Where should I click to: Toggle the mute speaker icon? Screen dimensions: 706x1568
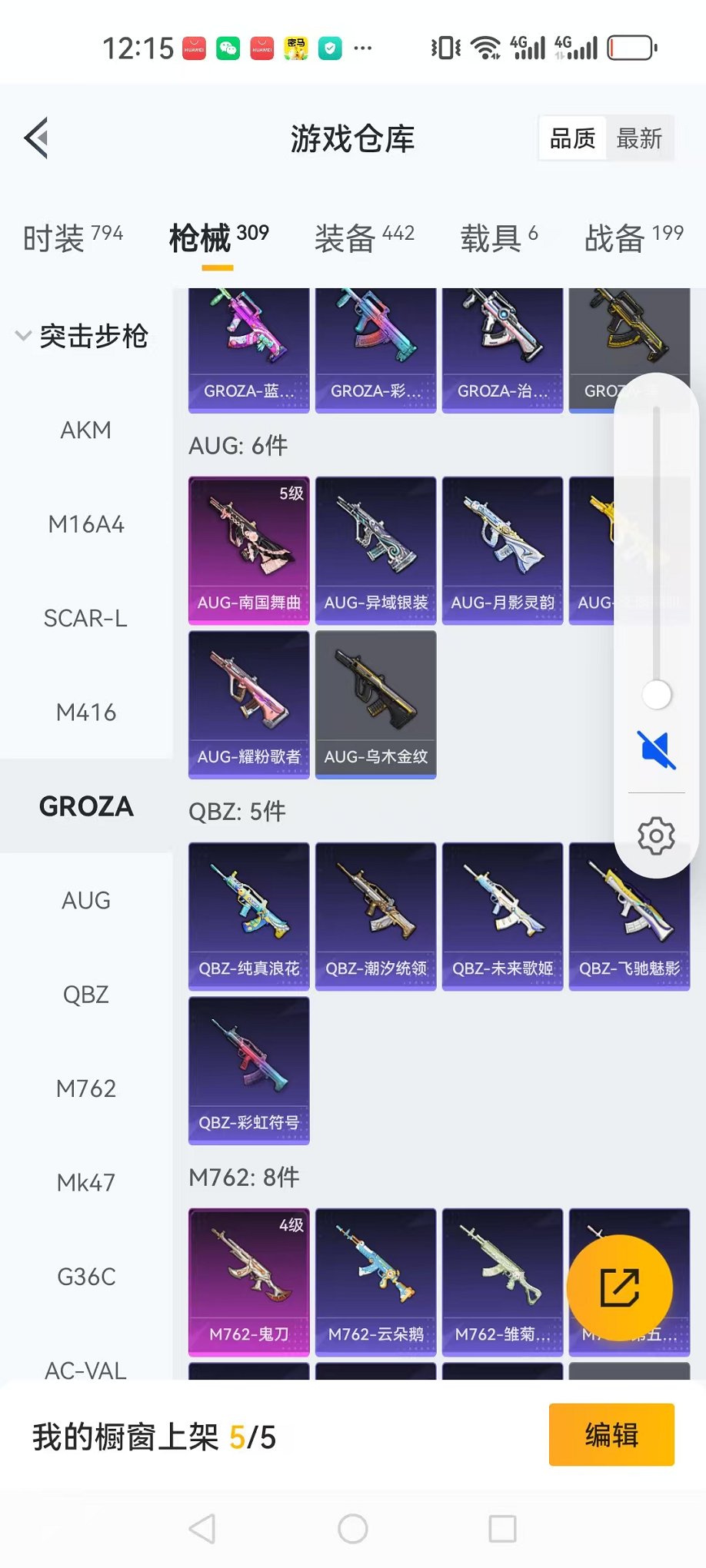coord(656,749)
